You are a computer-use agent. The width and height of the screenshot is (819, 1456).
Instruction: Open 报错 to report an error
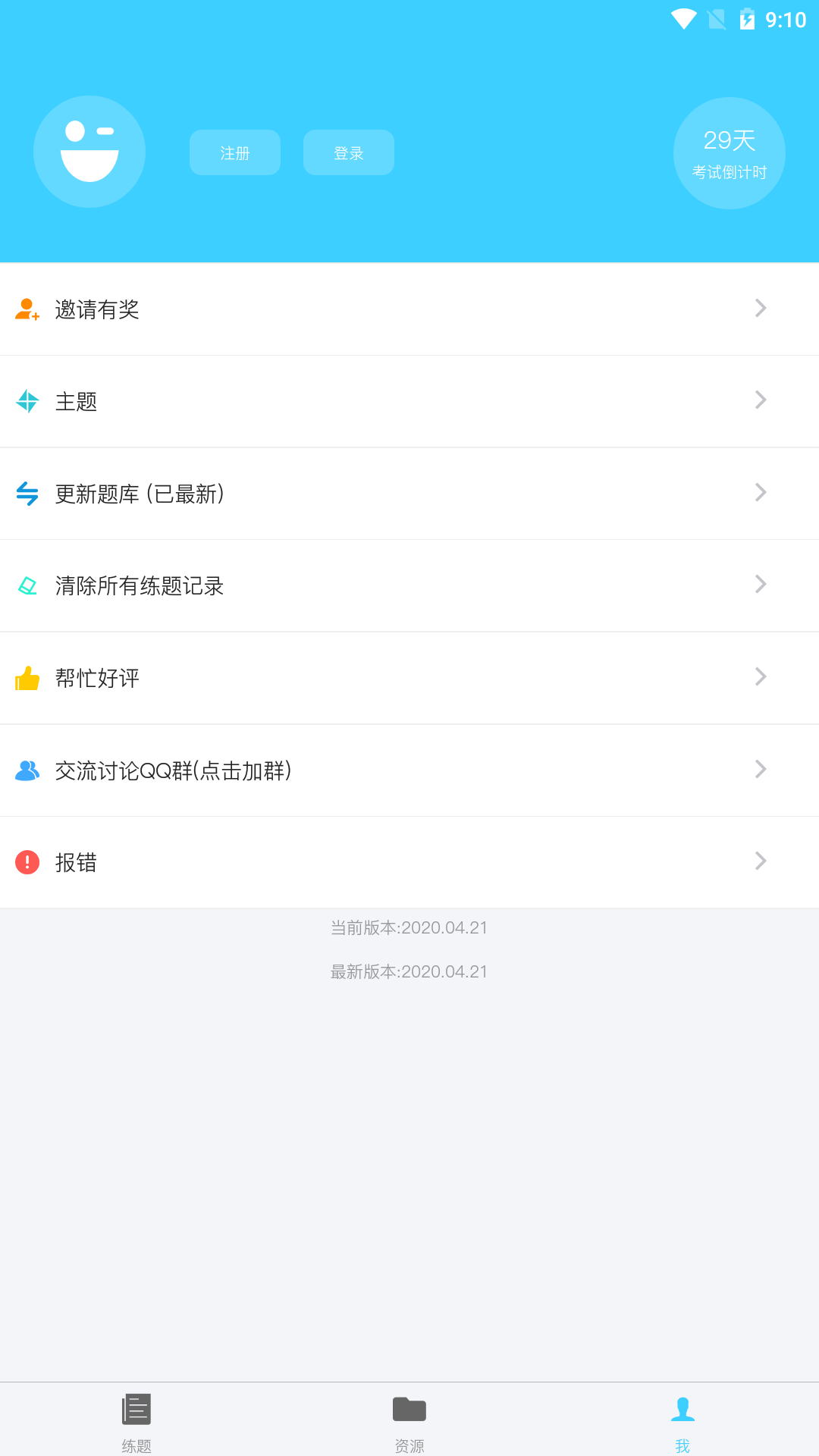(x=409, y=862)
